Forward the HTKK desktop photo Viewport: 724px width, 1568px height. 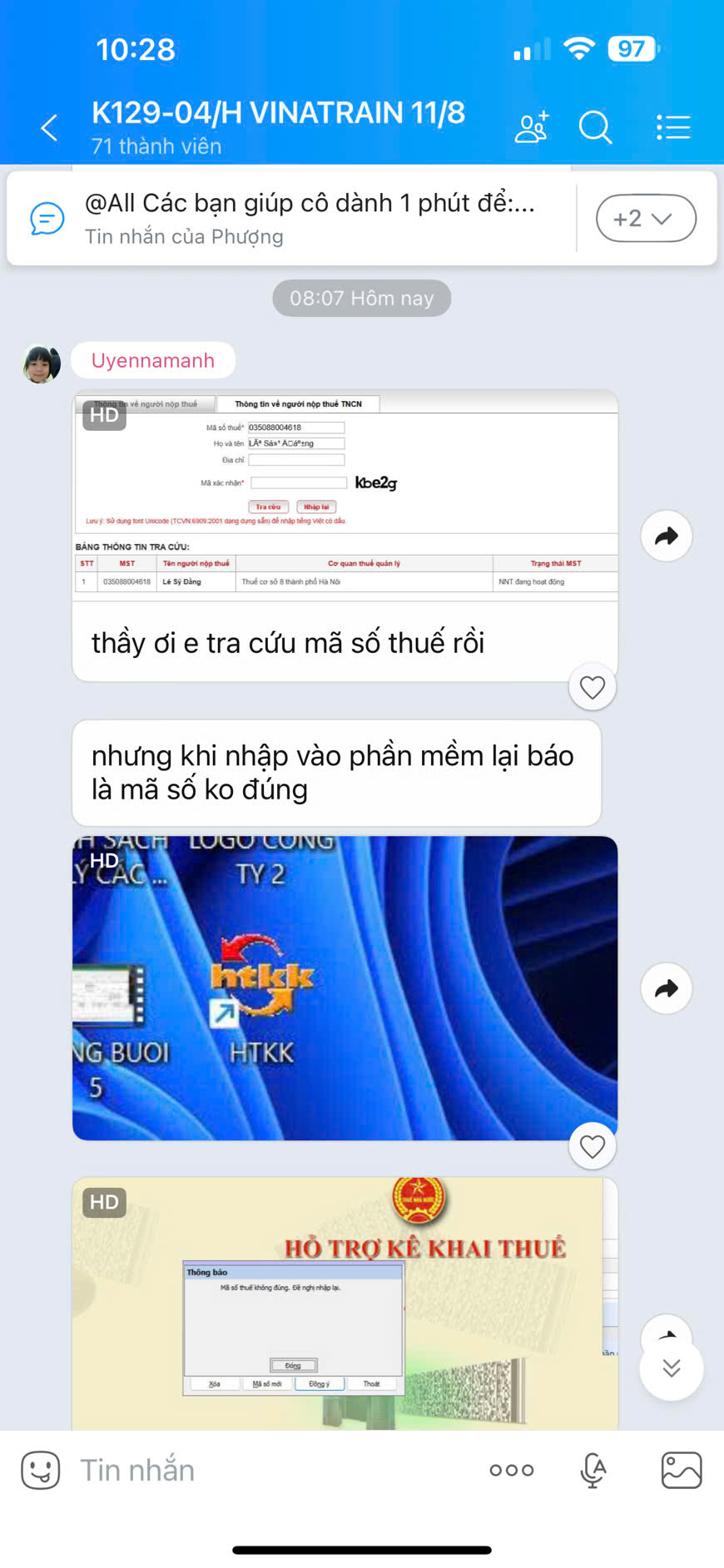point(667,988)
